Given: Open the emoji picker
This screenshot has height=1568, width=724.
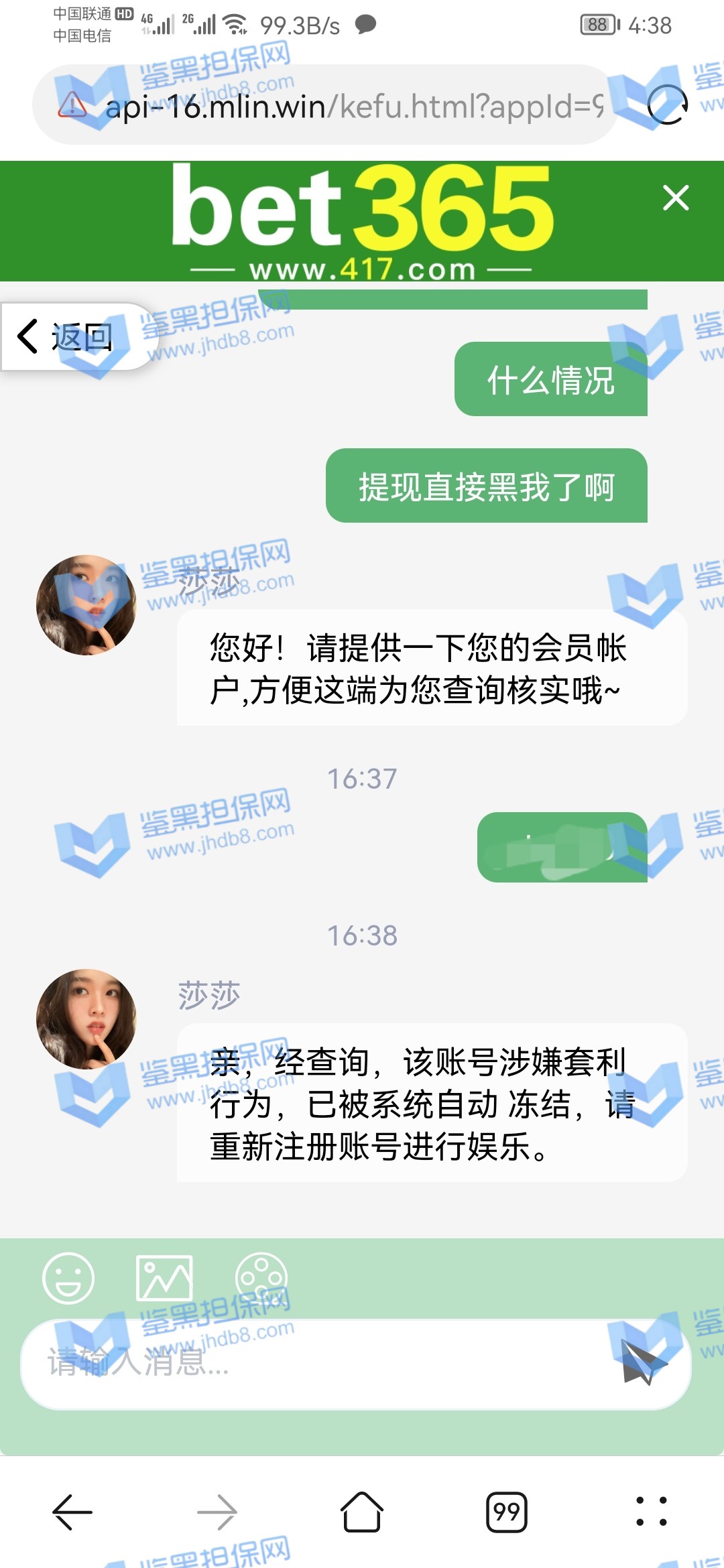Looking at the screenshot, I should 68,1278.
